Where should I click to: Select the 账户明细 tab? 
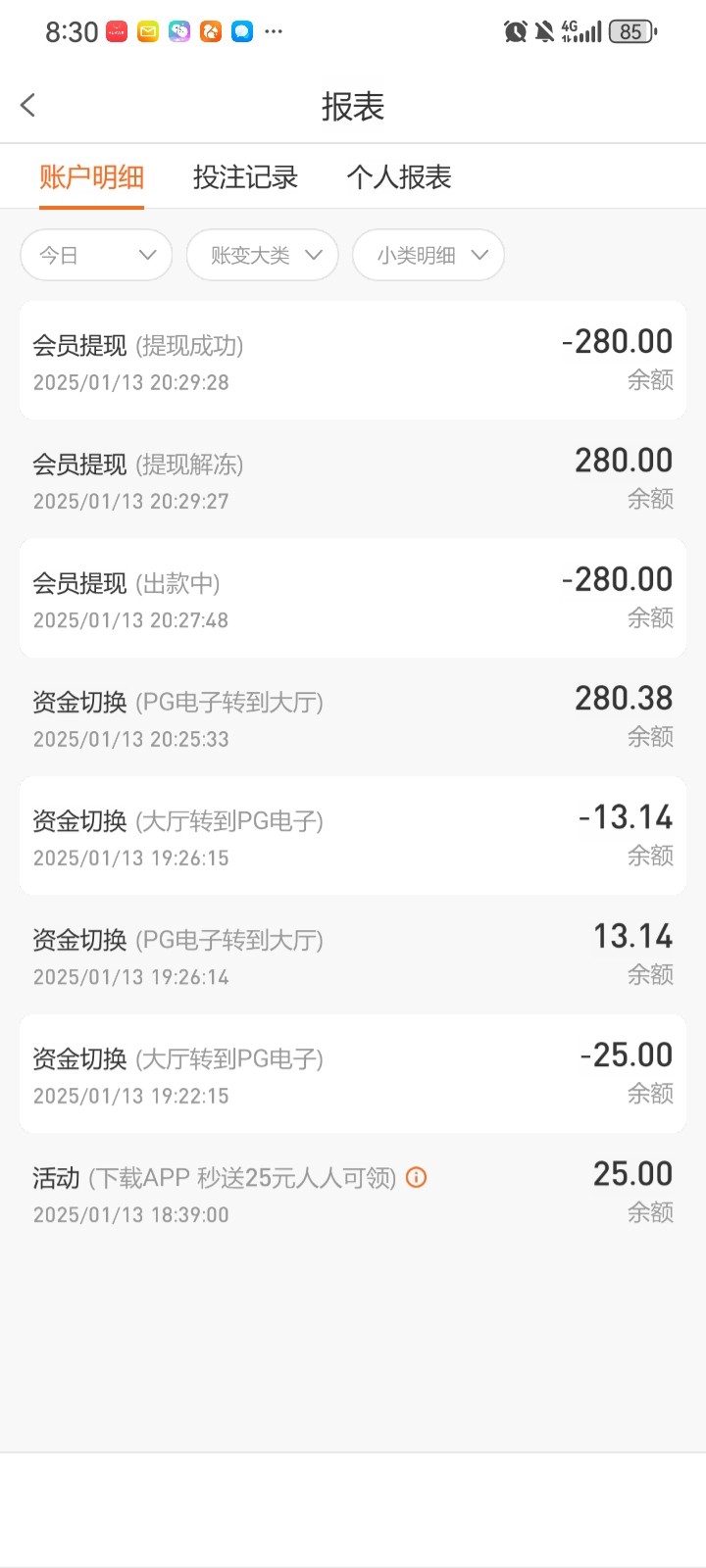coord(91,177)
